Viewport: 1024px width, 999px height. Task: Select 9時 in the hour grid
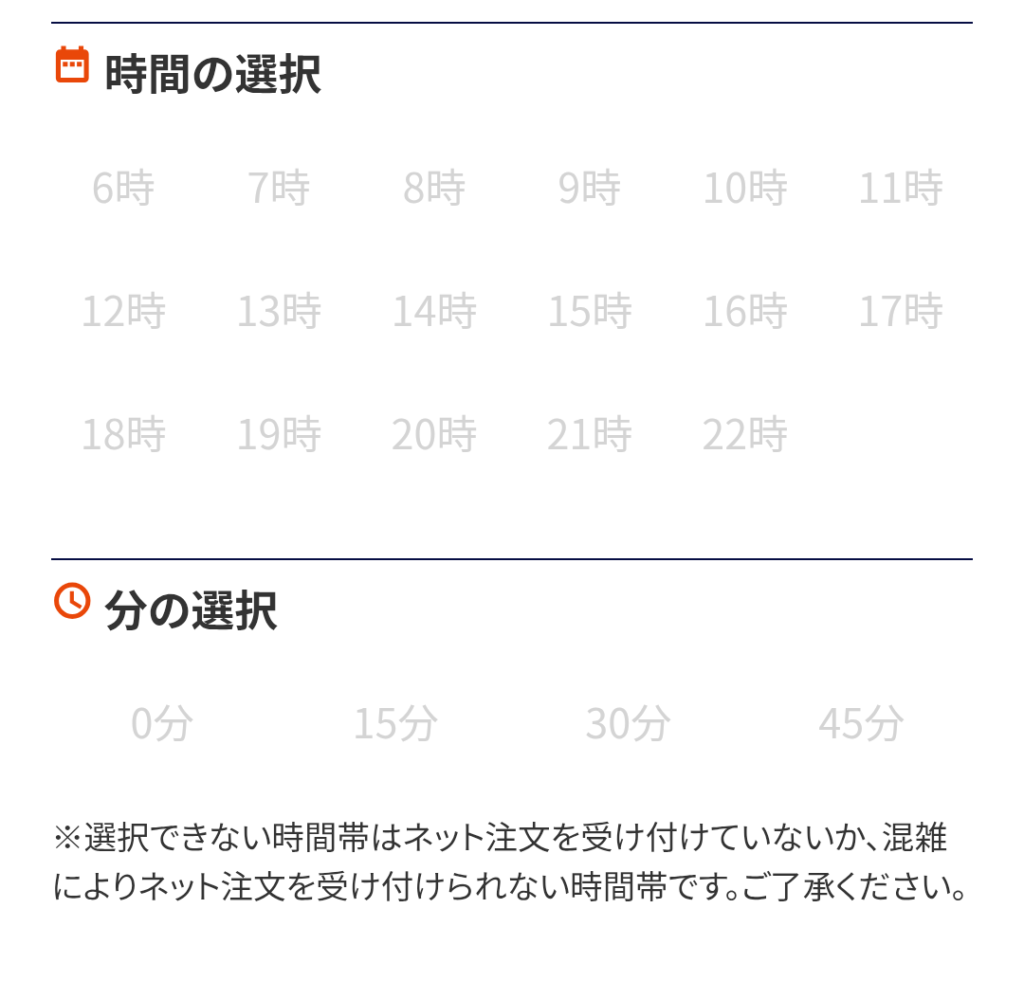pos(589,188)
